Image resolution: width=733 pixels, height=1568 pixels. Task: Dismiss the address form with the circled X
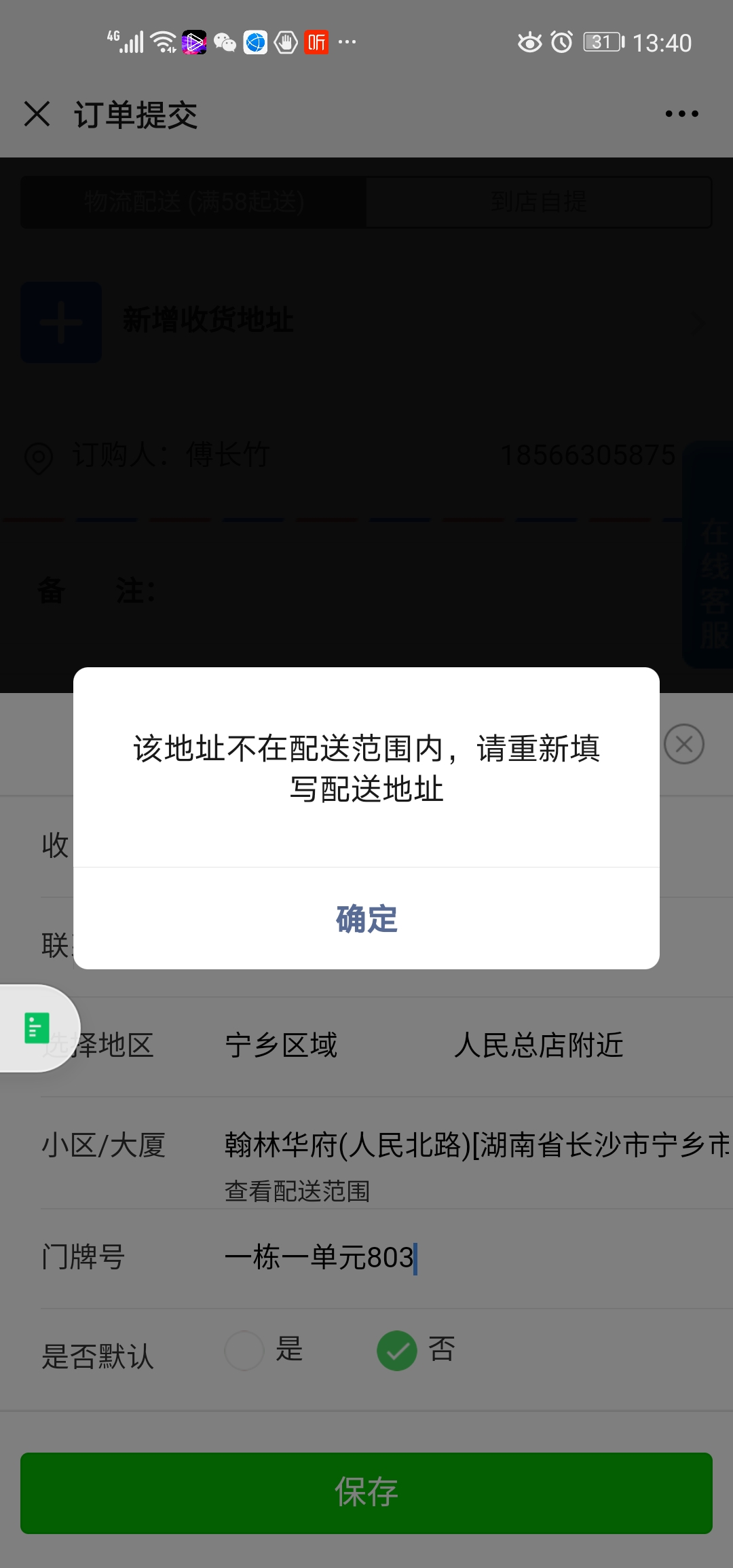(x=683, y=744)
